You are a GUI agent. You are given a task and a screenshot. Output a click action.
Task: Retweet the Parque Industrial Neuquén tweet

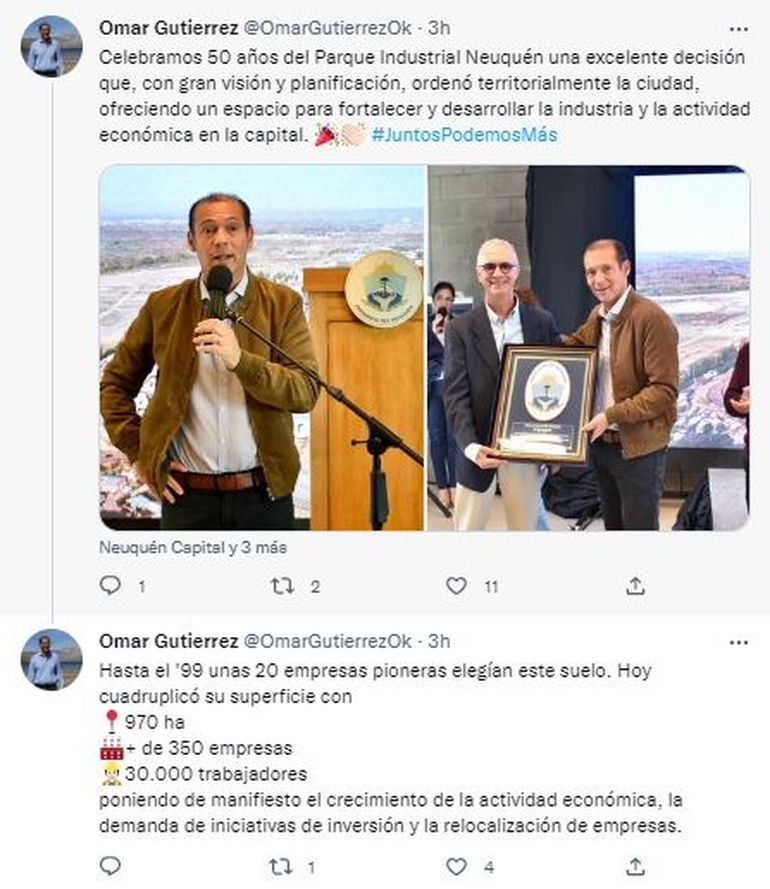click(x=283, y=586)
